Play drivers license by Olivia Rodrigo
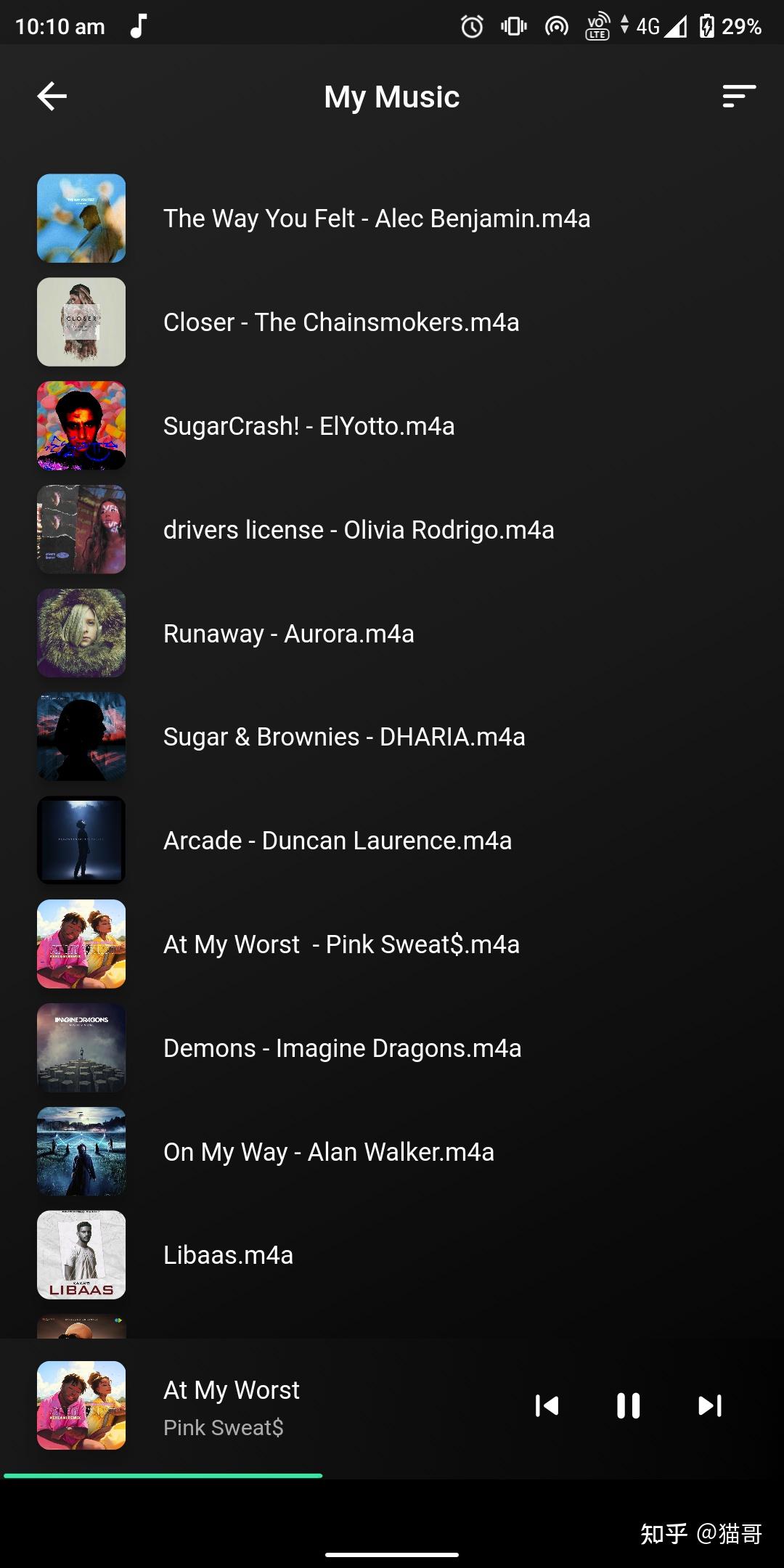 359,530
